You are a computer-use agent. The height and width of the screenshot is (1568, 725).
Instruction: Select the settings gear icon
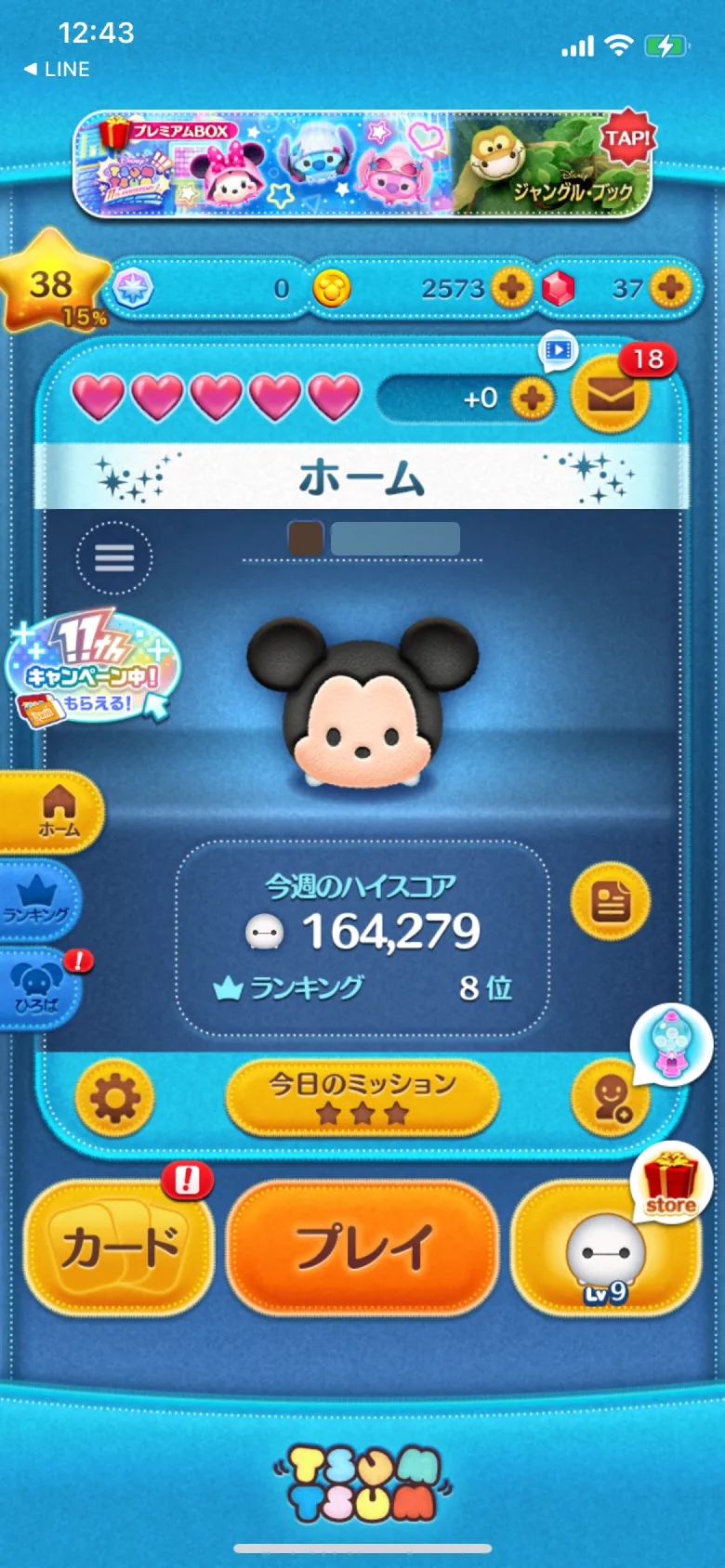tap(113, 1098)
